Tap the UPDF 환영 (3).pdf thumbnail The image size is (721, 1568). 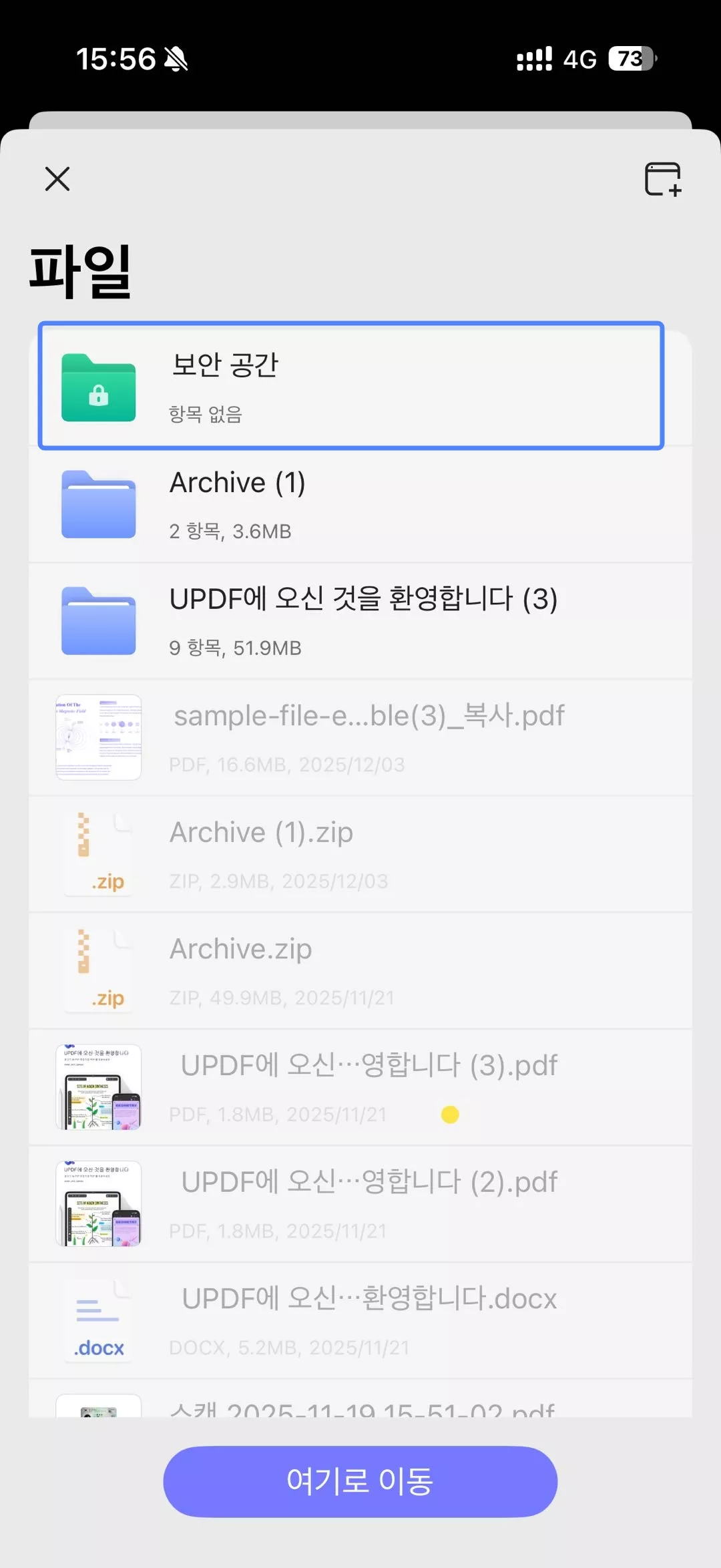[x=98, y=1087]
